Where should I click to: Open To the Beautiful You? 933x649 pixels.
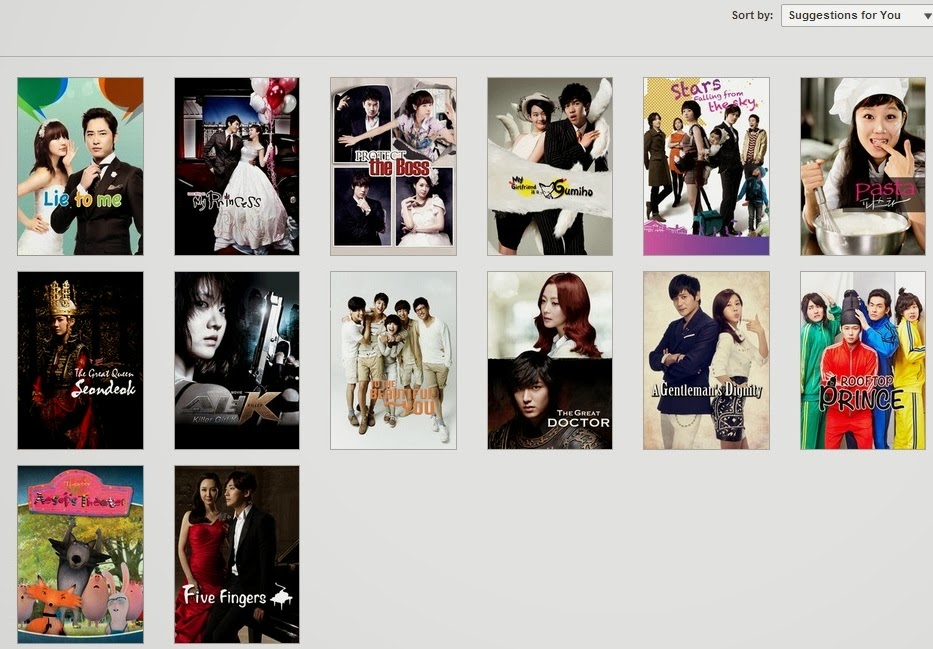pos(393,360)
